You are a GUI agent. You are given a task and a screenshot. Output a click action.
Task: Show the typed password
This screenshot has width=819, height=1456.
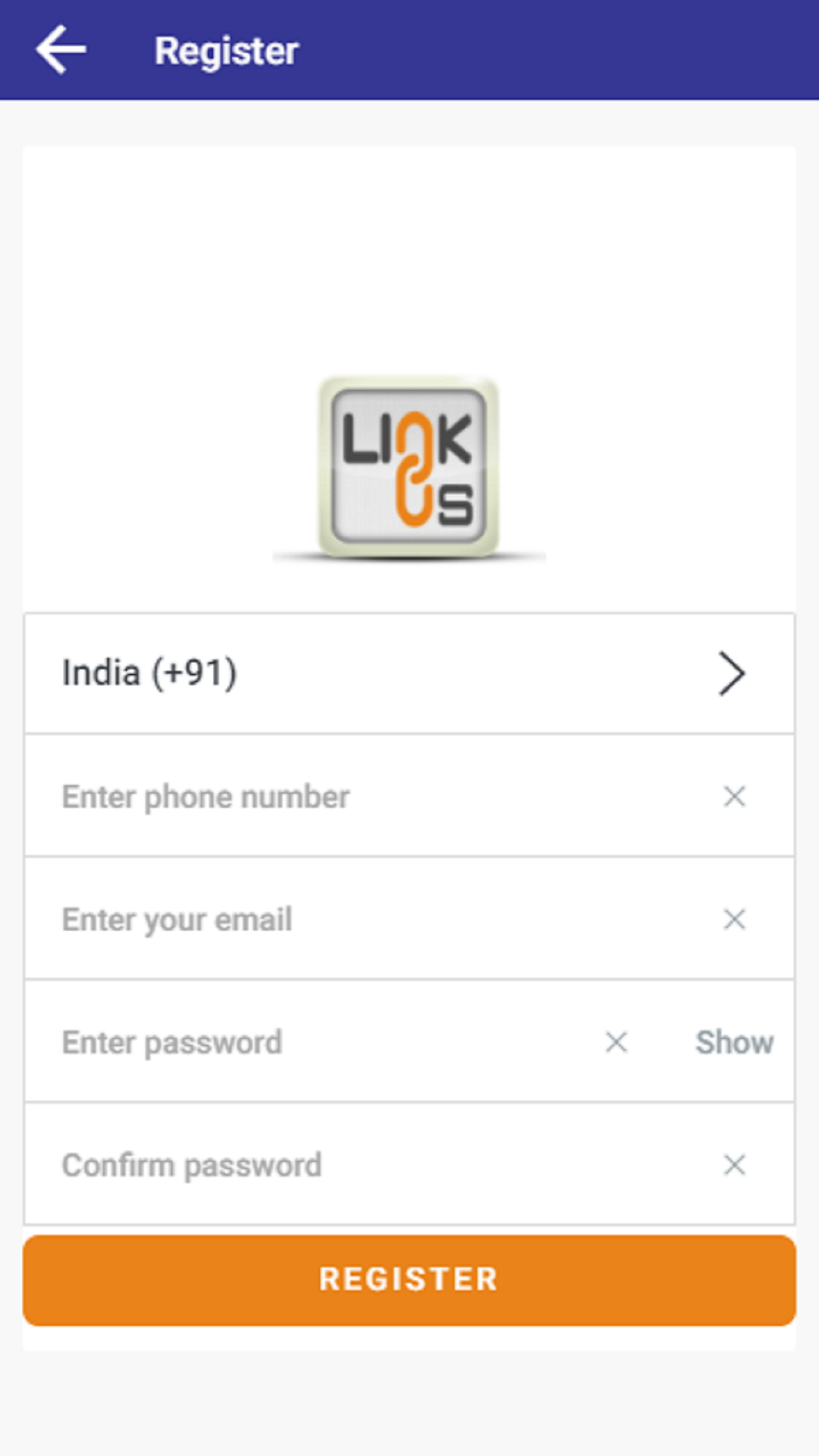coord(734,1042)
